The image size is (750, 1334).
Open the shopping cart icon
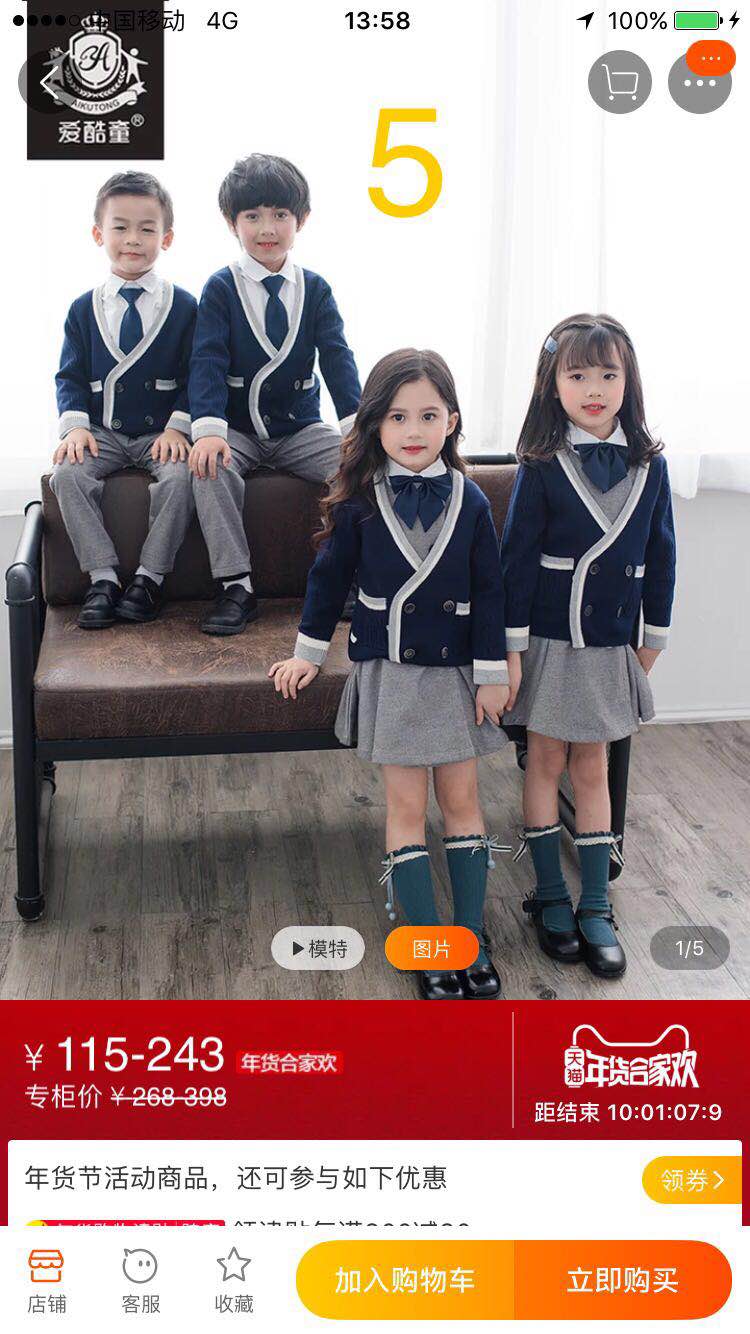[620, 82]
